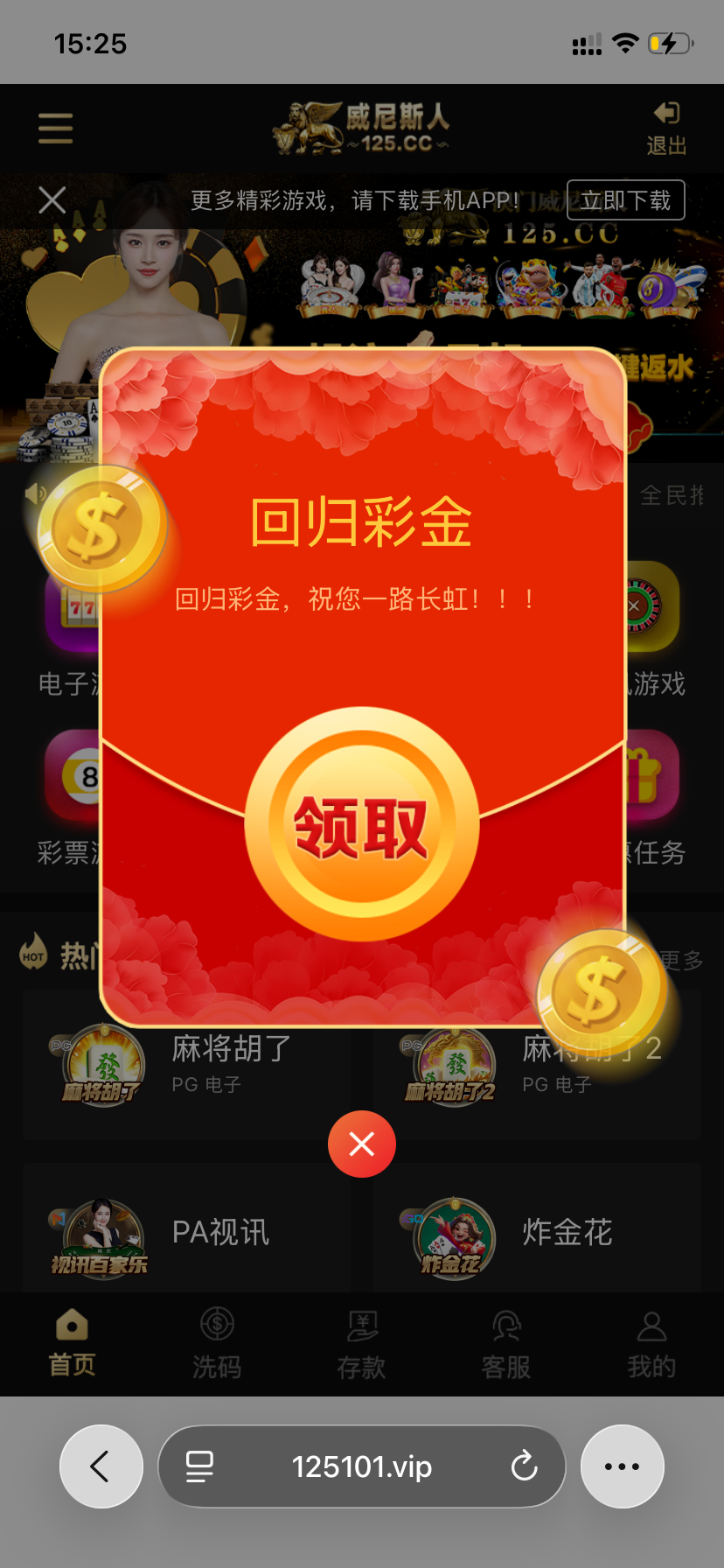Tap the 125101.vip address field

pyautogui.click(x=362, y=1466)
